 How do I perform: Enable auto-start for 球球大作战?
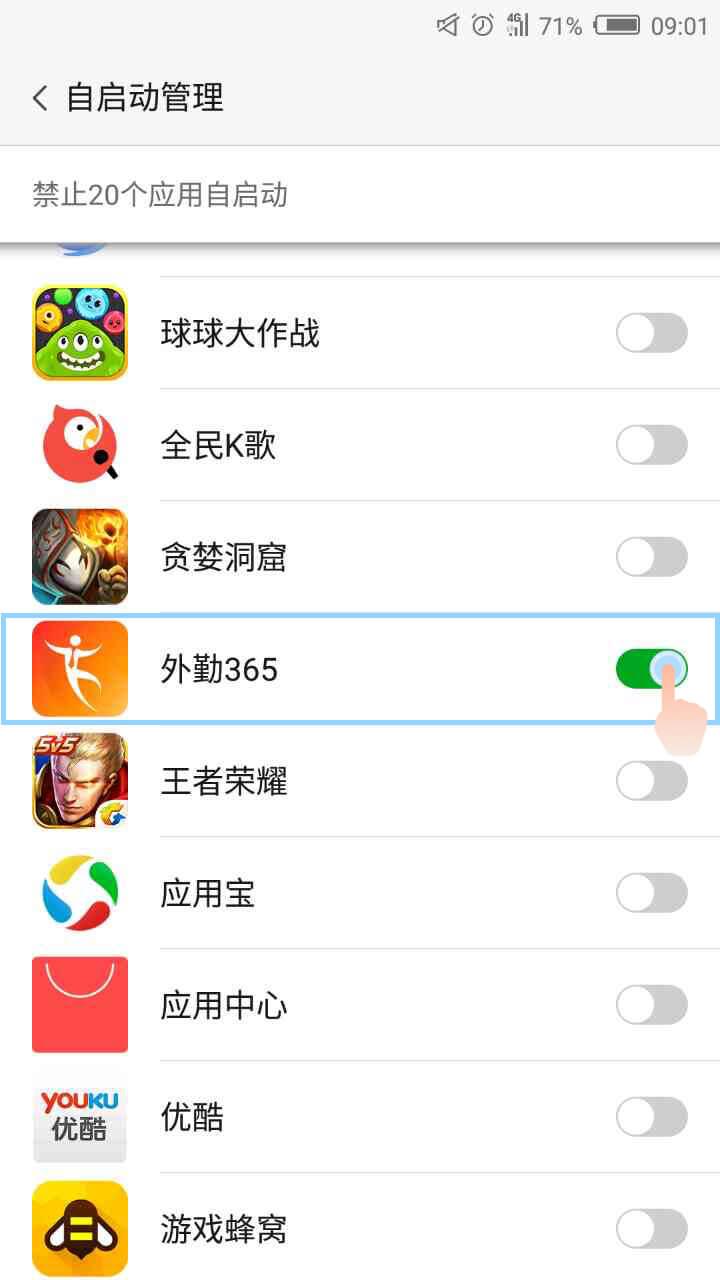click(x=651, y=333)
